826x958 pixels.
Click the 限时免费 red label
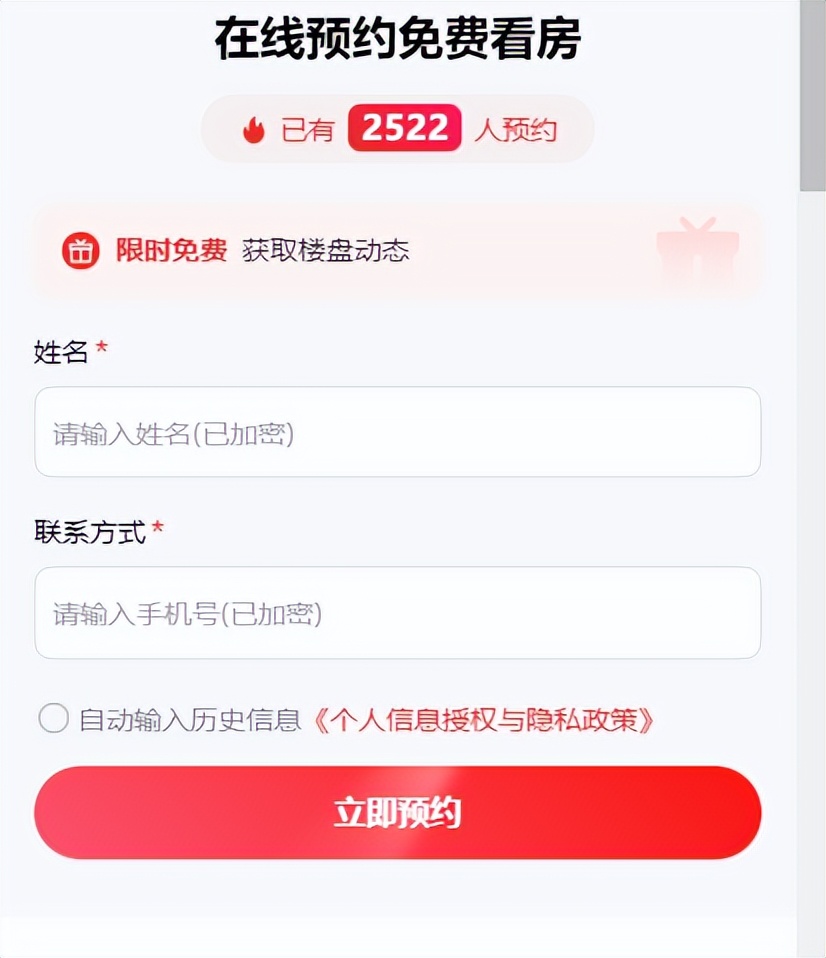(172, 251)
